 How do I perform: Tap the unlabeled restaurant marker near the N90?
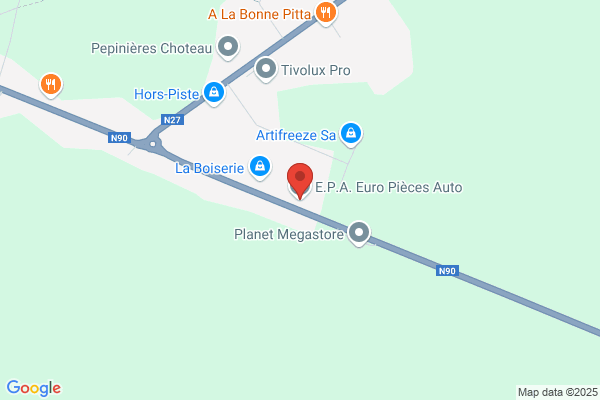click(x=50, y=85)
